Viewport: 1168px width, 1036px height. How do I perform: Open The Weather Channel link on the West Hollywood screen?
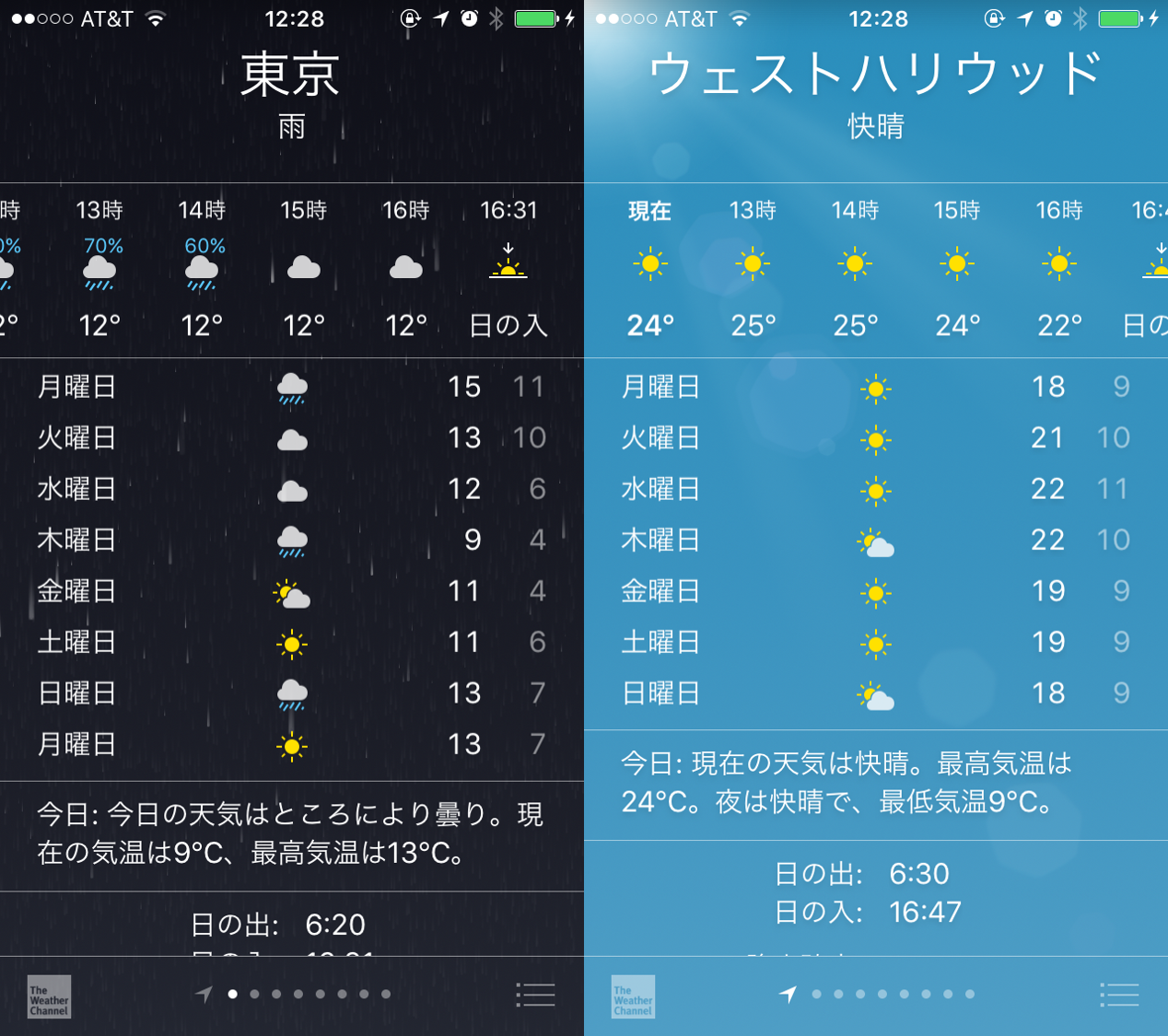[633, 996]
